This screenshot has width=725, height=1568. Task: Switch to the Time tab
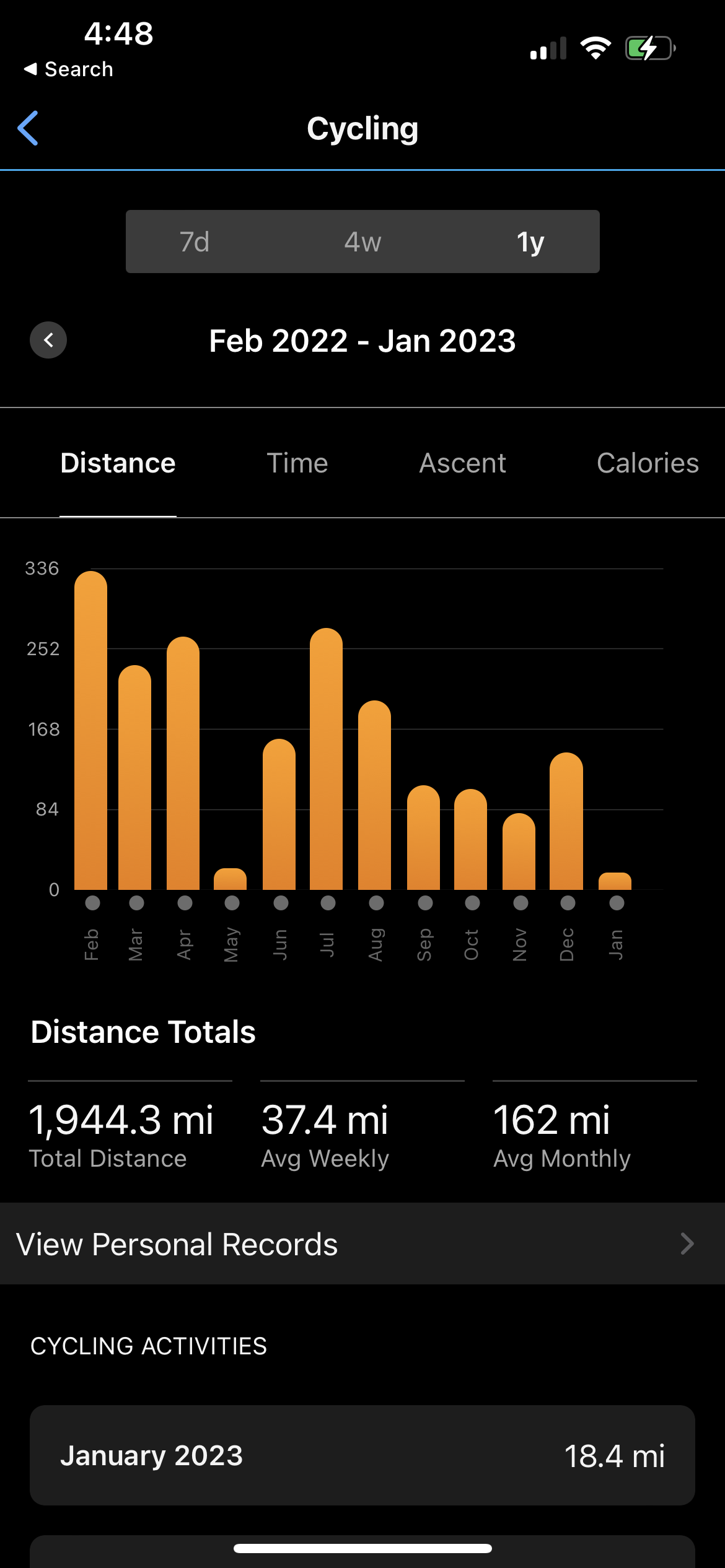click(x=297, y=463)
